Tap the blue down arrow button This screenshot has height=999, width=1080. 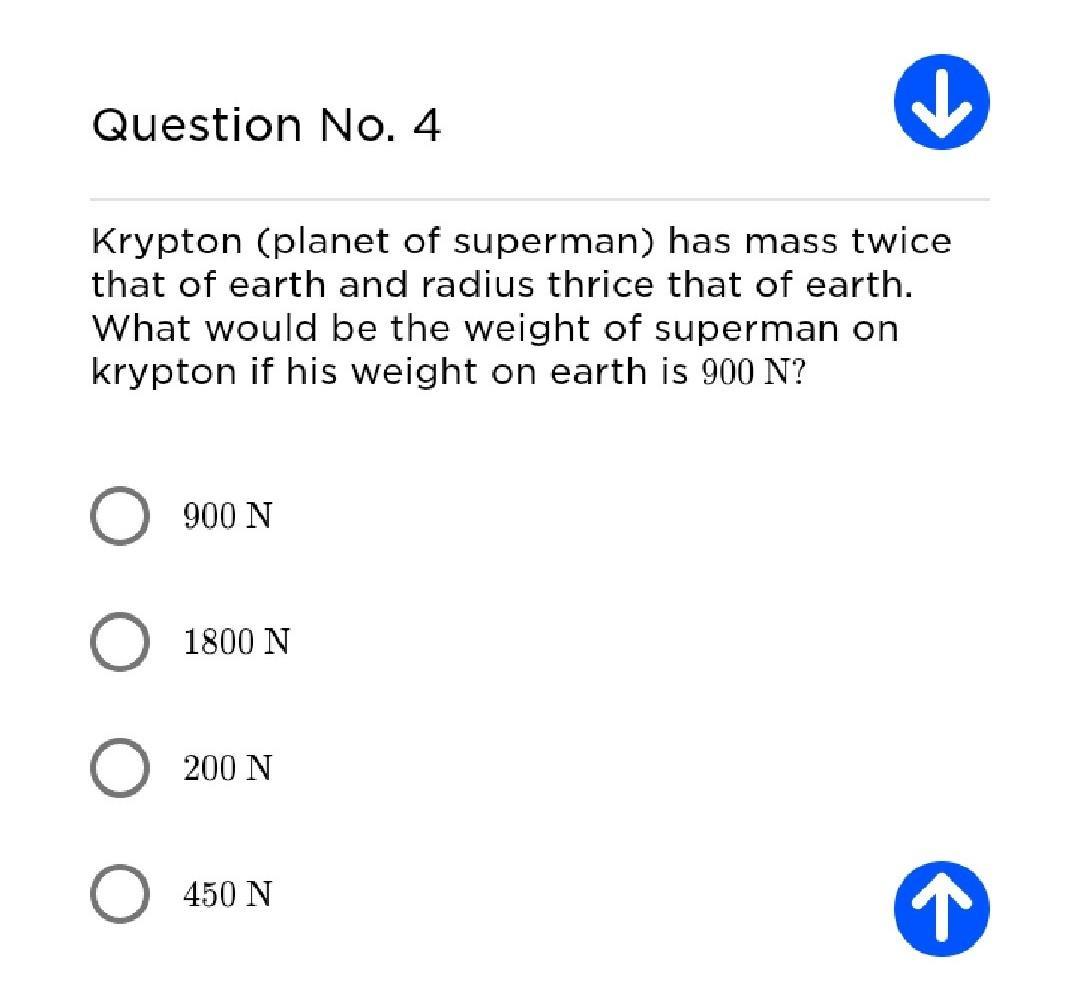[x=942, y=102]
